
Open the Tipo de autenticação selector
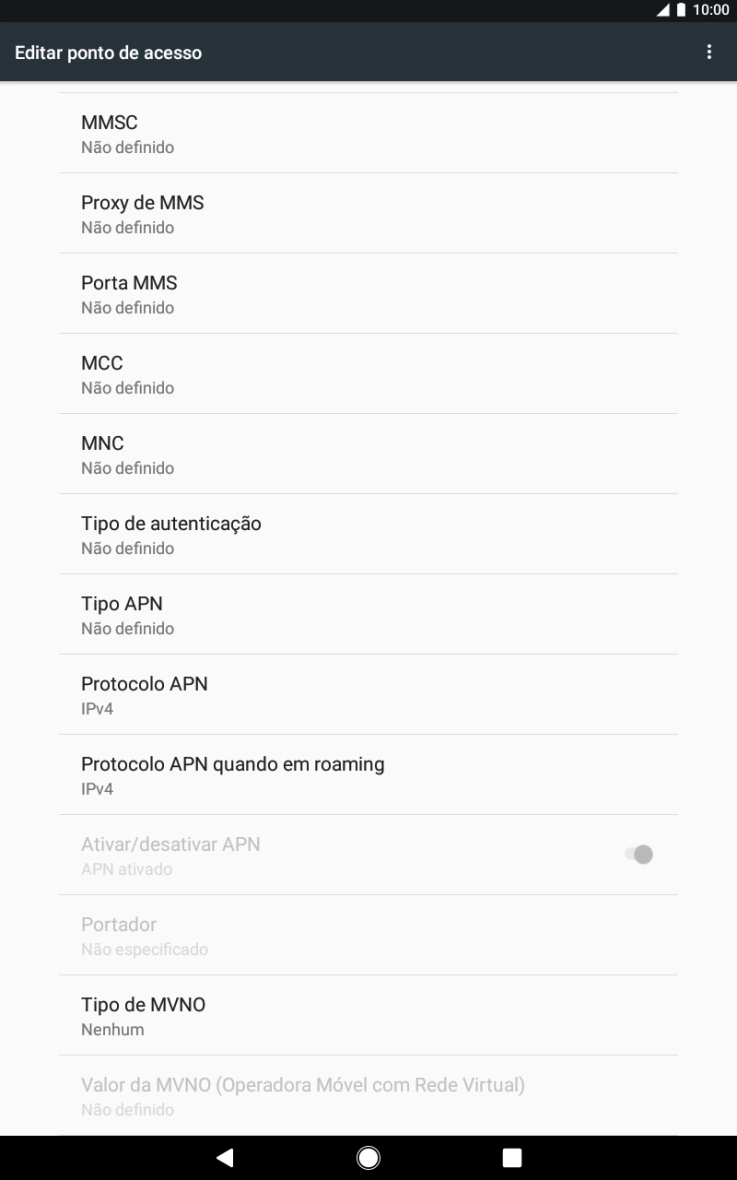click(368, 533)
